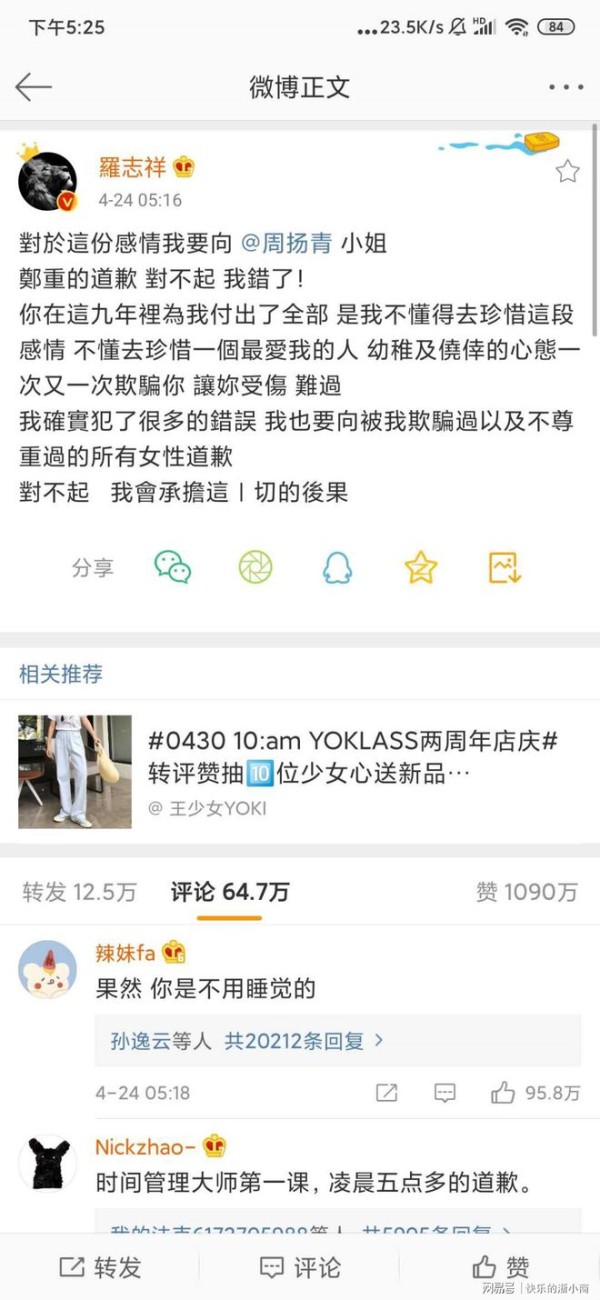The width and height of the screenshot is (600, 1300).
Task: Share the post to WeChat Moments
Action: pyautogui.click(x=255, y=567)
